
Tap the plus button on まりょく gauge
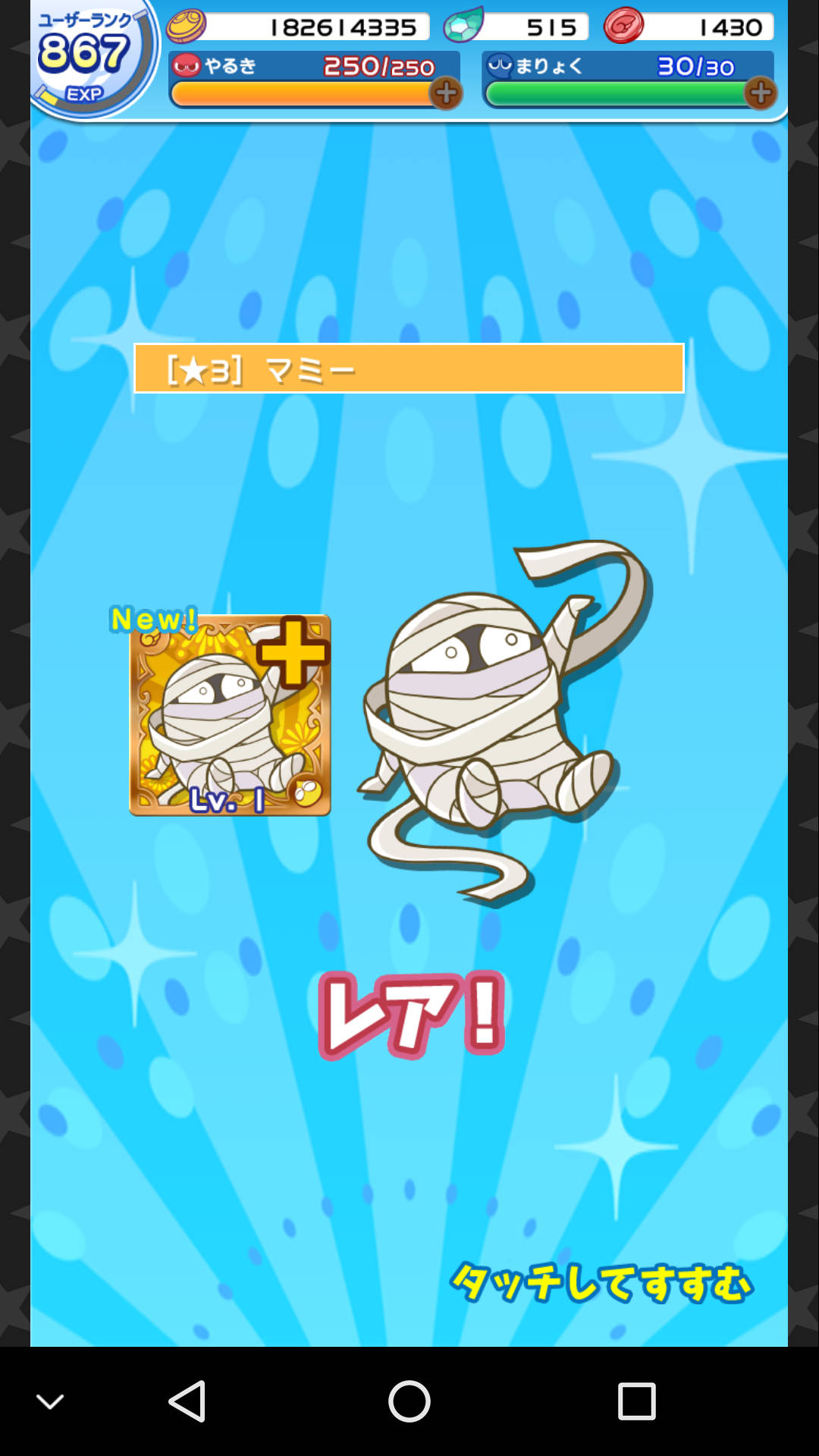760,93
